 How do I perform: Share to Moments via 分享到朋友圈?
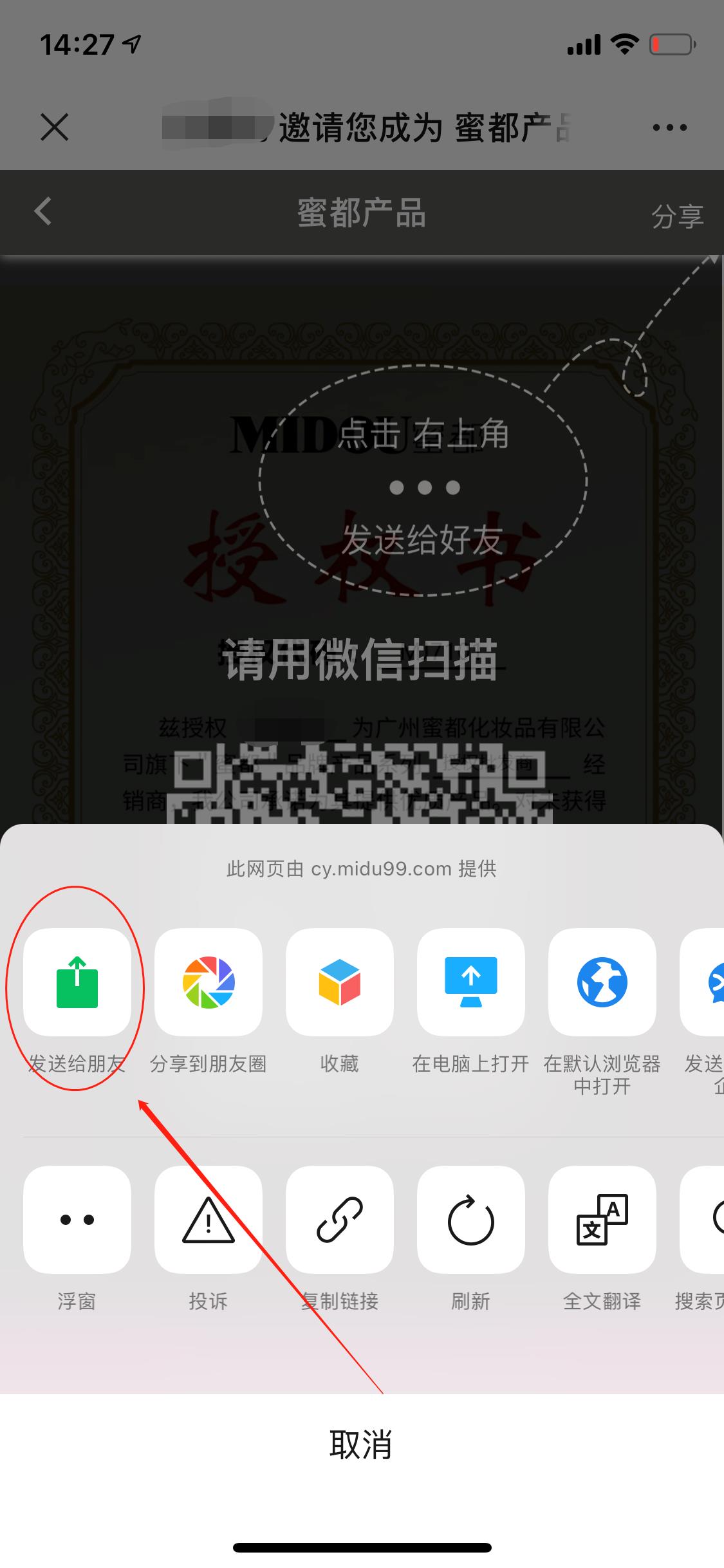coord(209,982)
